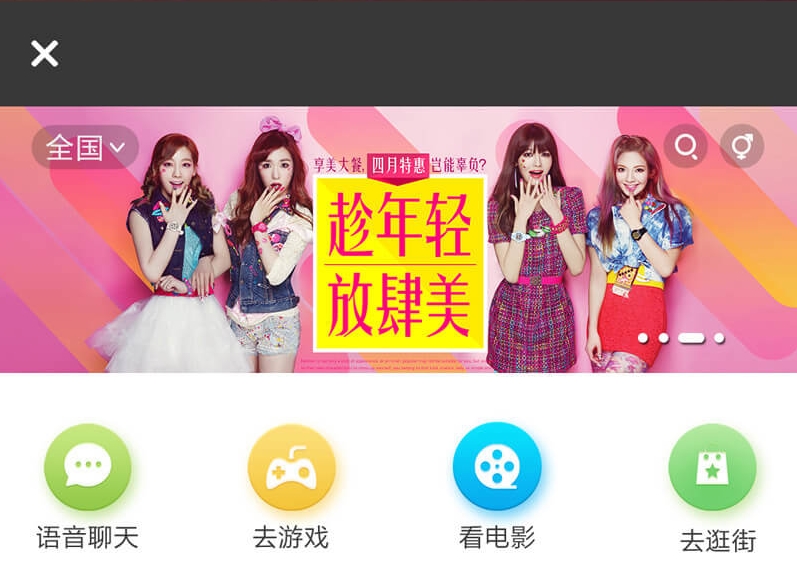
Task: Open 语音聊天 voice chat
Action: (x=88, y=468)
